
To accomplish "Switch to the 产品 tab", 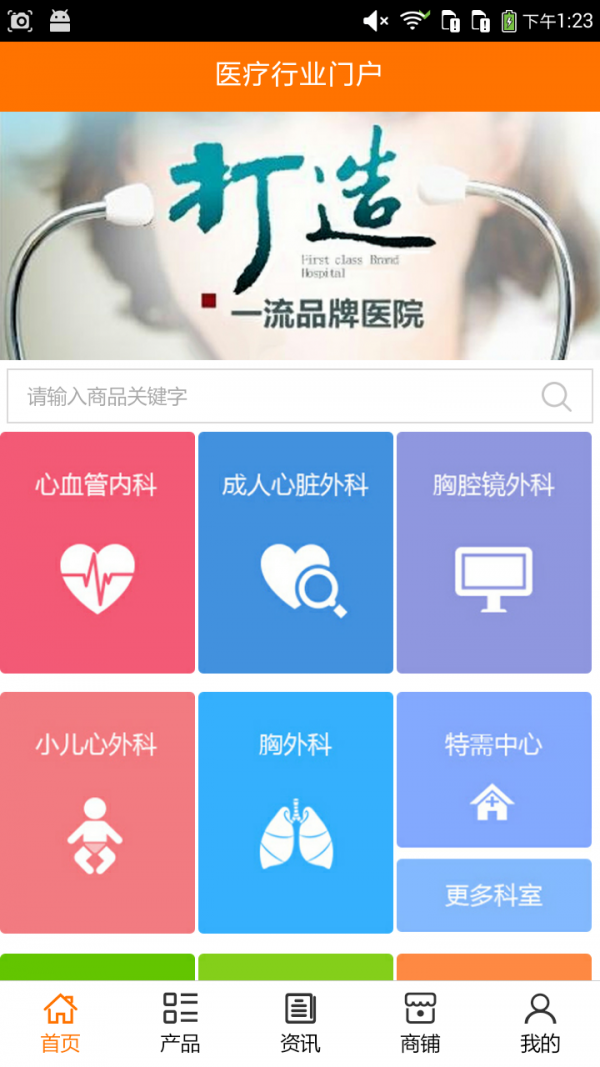I will (x=180, y=1023).
